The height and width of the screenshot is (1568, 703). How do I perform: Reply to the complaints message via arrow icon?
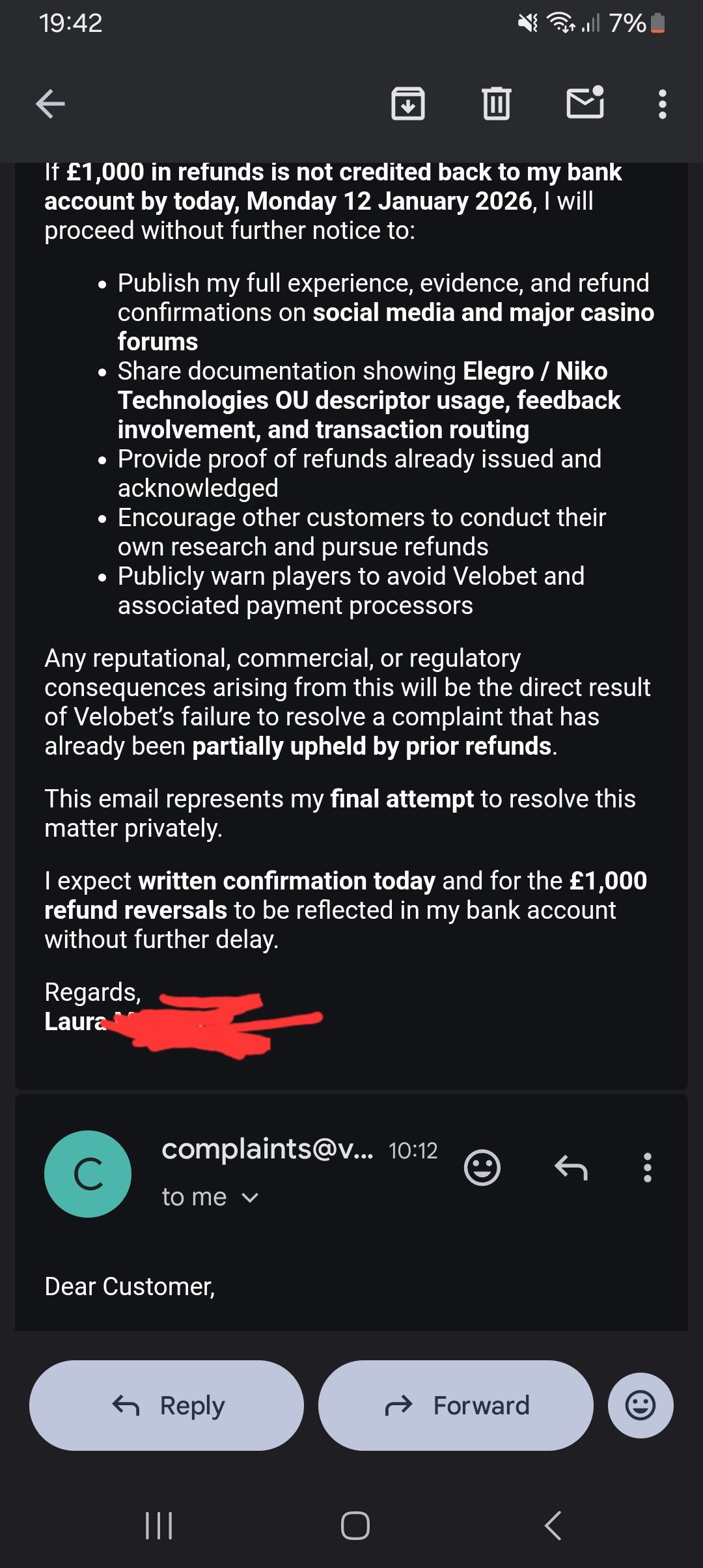coord(571,1167)
